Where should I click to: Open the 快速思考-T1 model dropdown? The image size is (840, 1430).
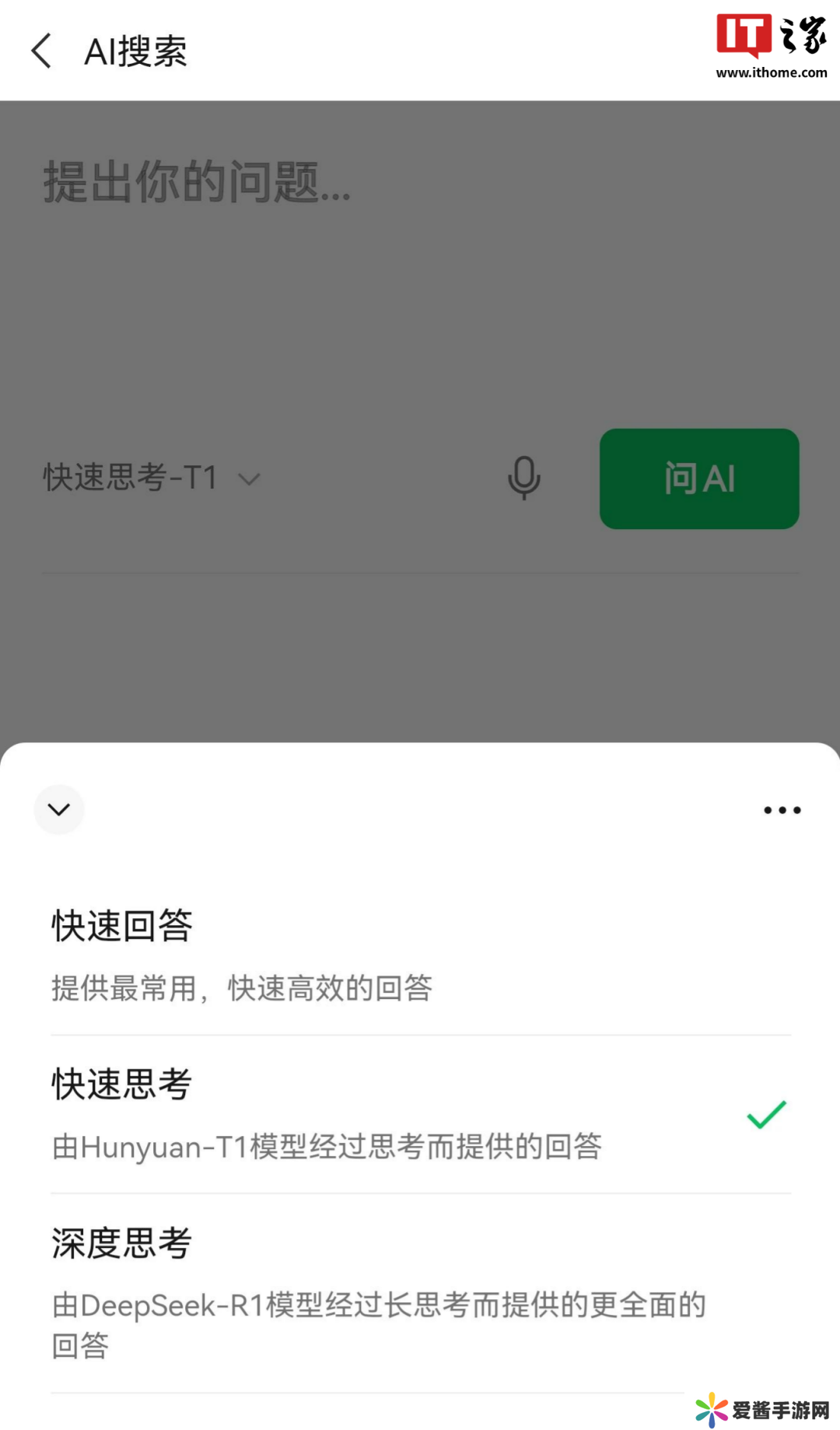[152, 478]
